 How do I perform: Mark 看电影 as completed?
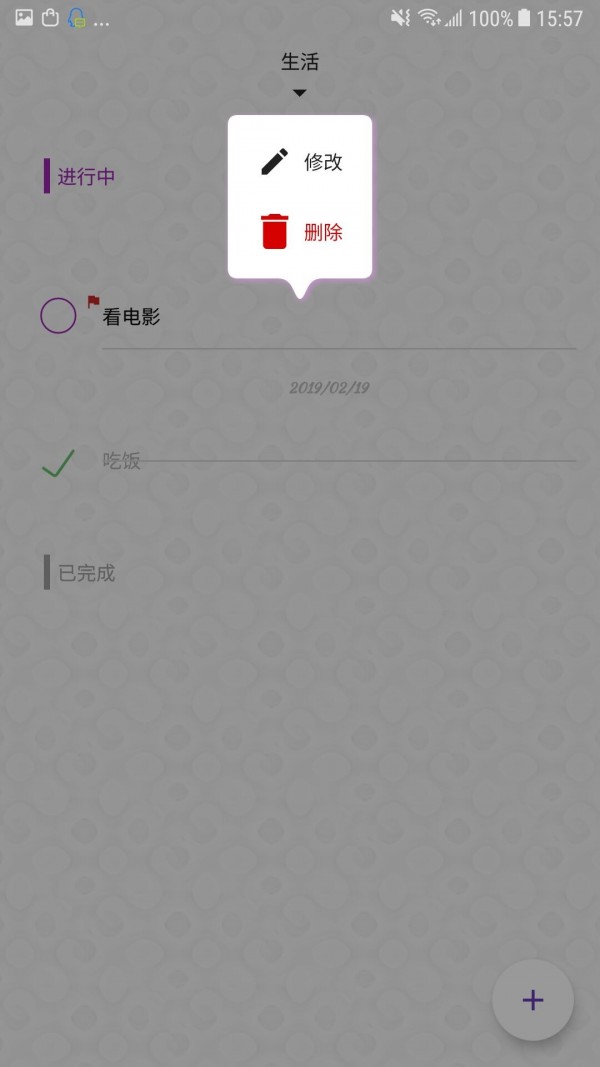pos(58,316)
